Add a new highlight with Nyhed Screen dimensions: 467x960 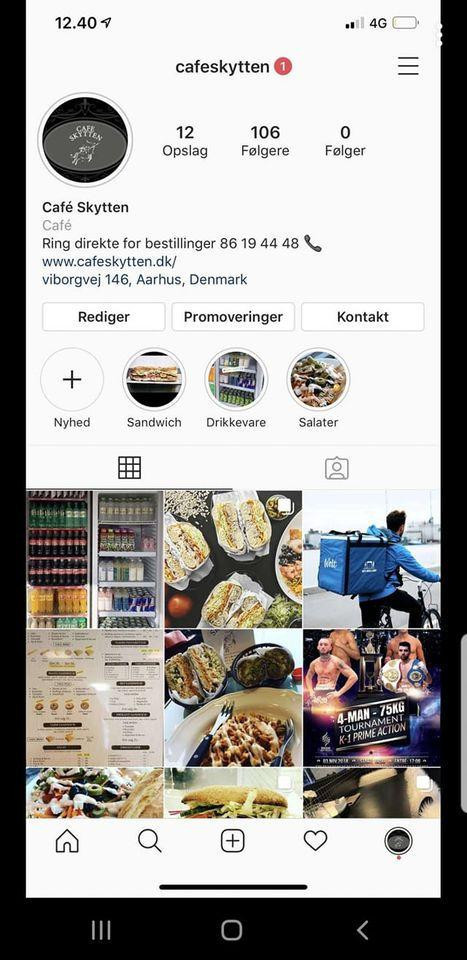coord(72,380)
